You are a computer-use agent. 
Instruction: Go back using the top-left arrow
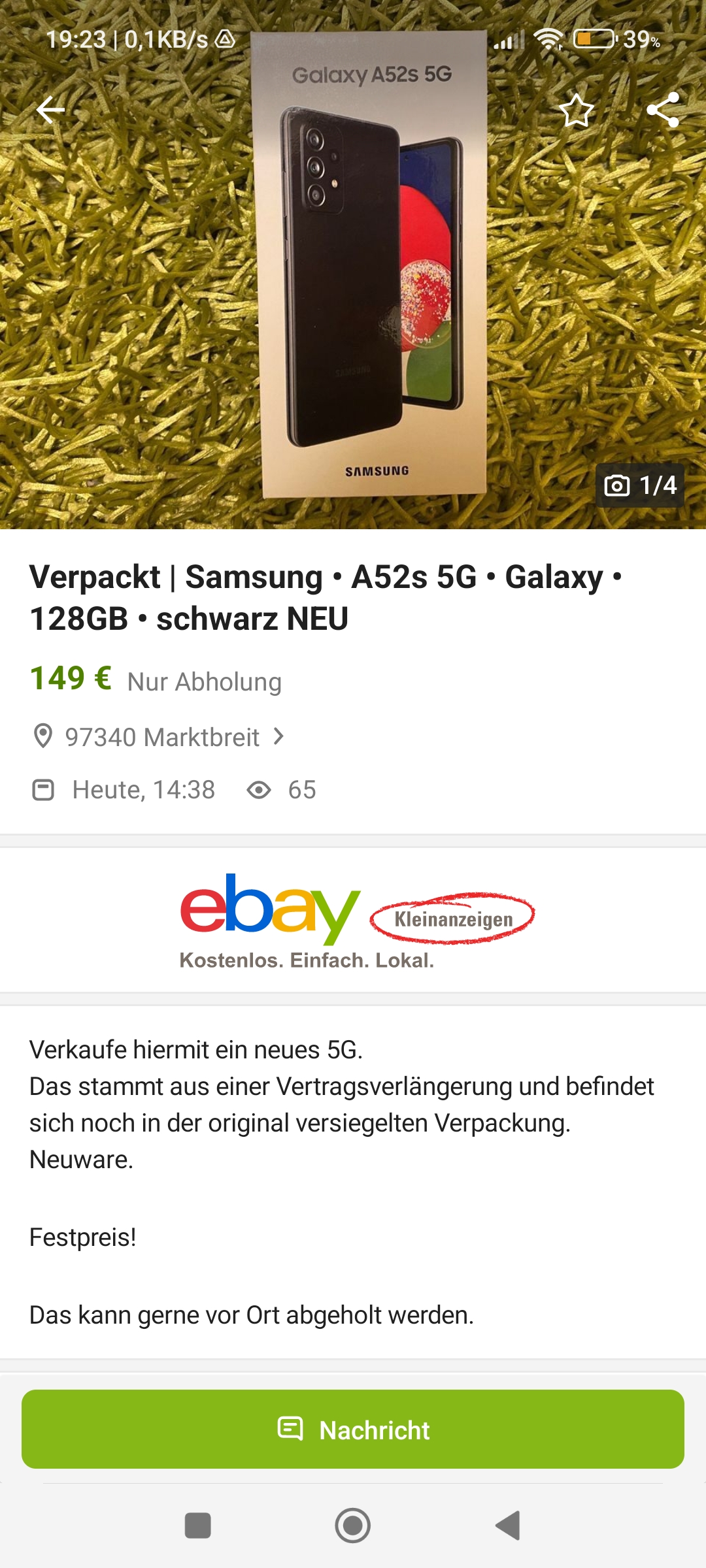[50, 110]
